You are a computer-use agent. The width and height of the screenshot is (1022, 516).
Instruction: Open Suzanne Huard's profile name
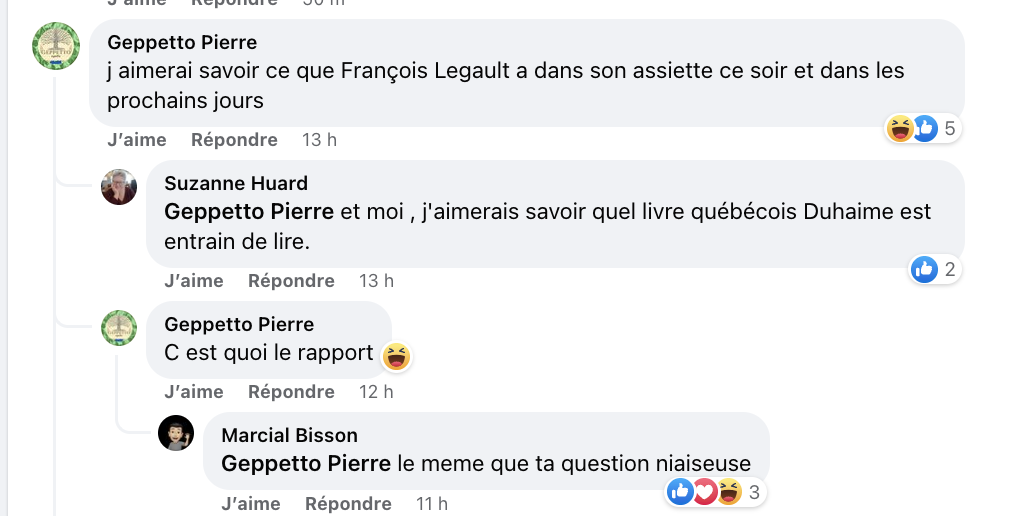[x=236, y=183]
